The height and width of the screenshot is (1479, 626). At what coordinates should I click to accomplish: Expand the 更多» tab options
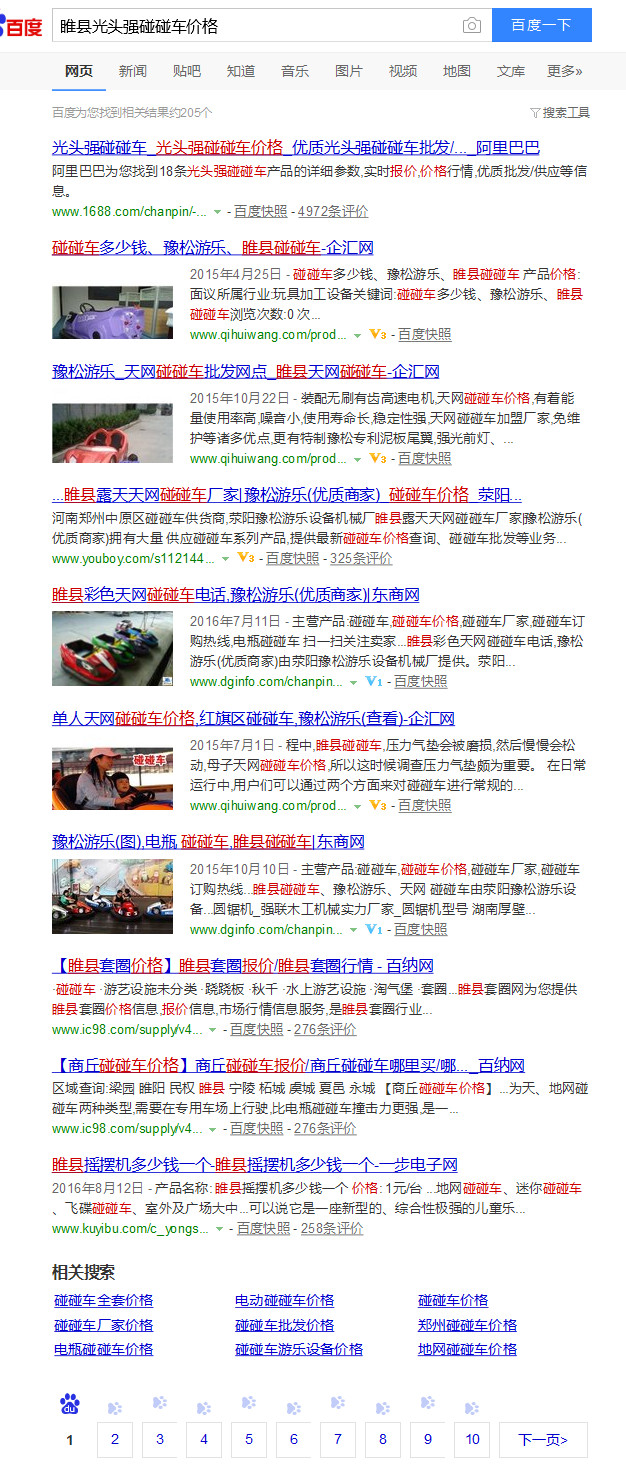pyautogui.click(x=564, y=71)
